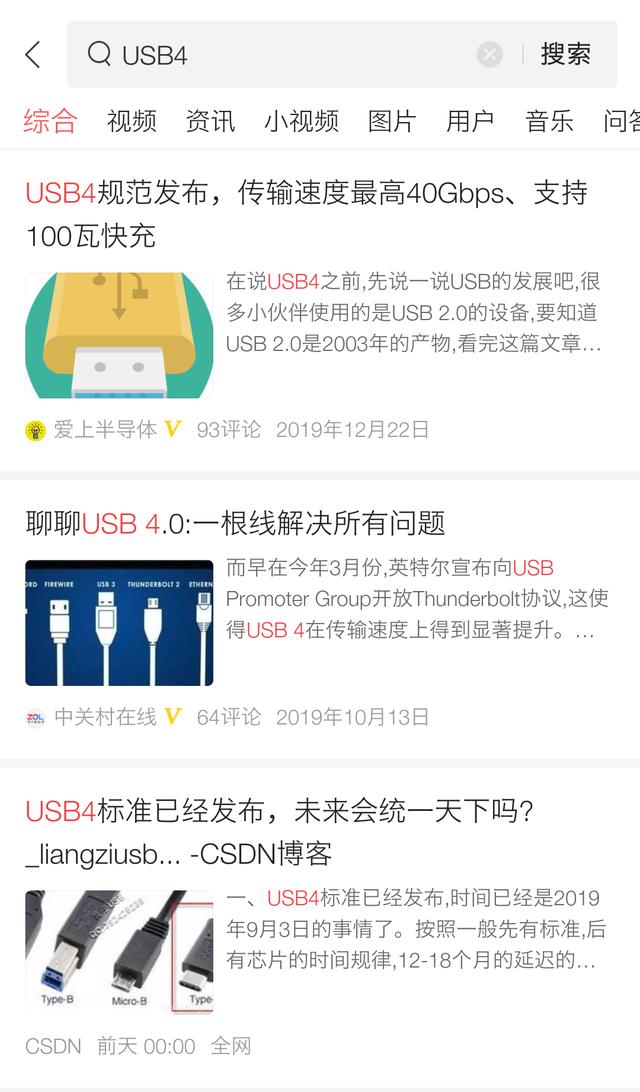640x1092 pixels.
Task: Clear the search text
Action: tap(489, 54)
